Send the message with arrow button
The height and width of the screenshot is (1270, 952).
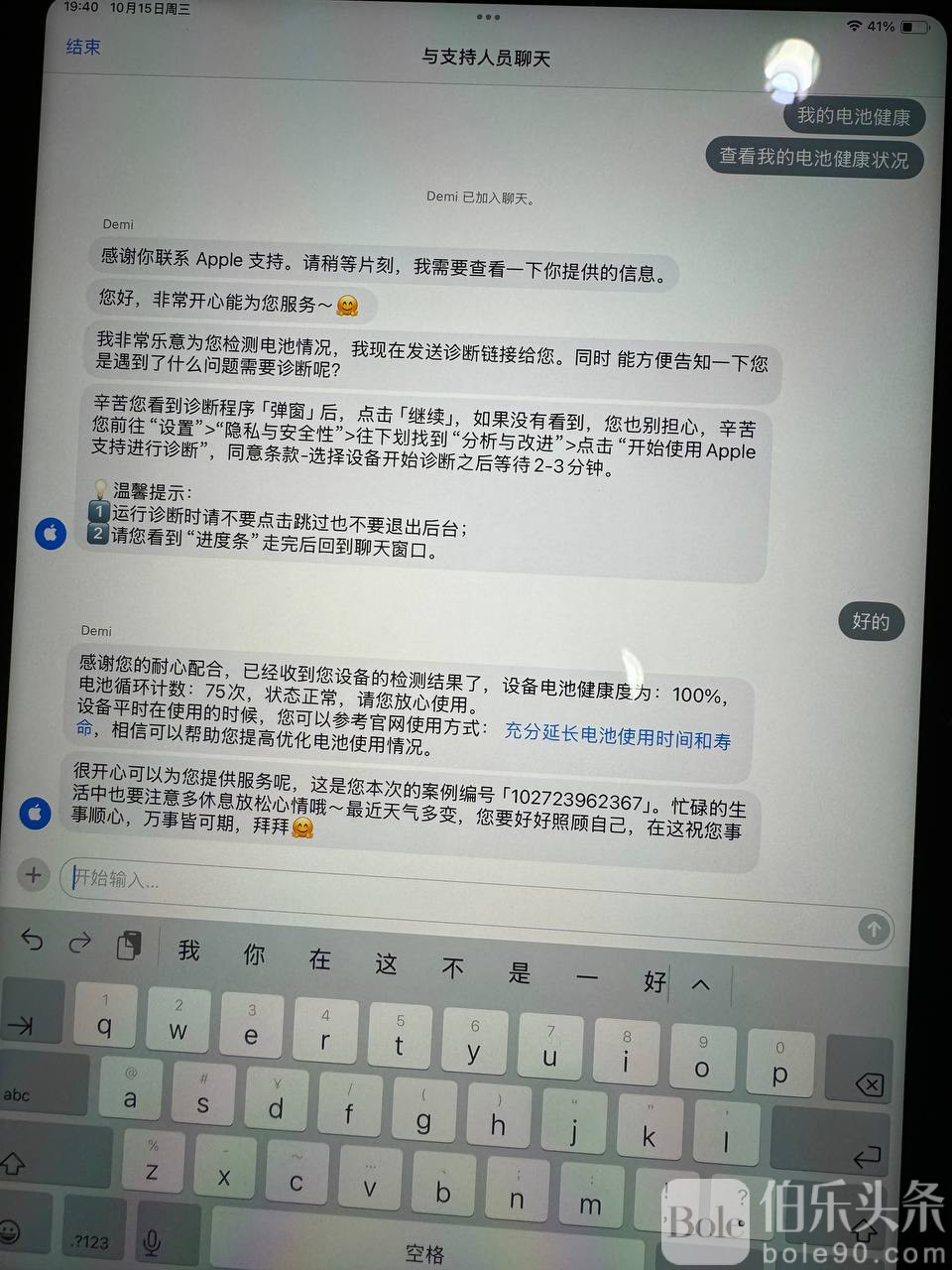874,929
